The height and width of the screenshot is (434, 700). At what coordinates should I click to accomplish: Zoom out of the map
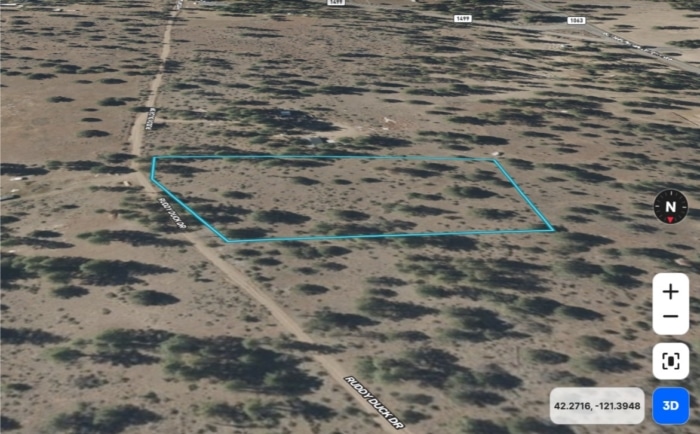coord(670,319)
